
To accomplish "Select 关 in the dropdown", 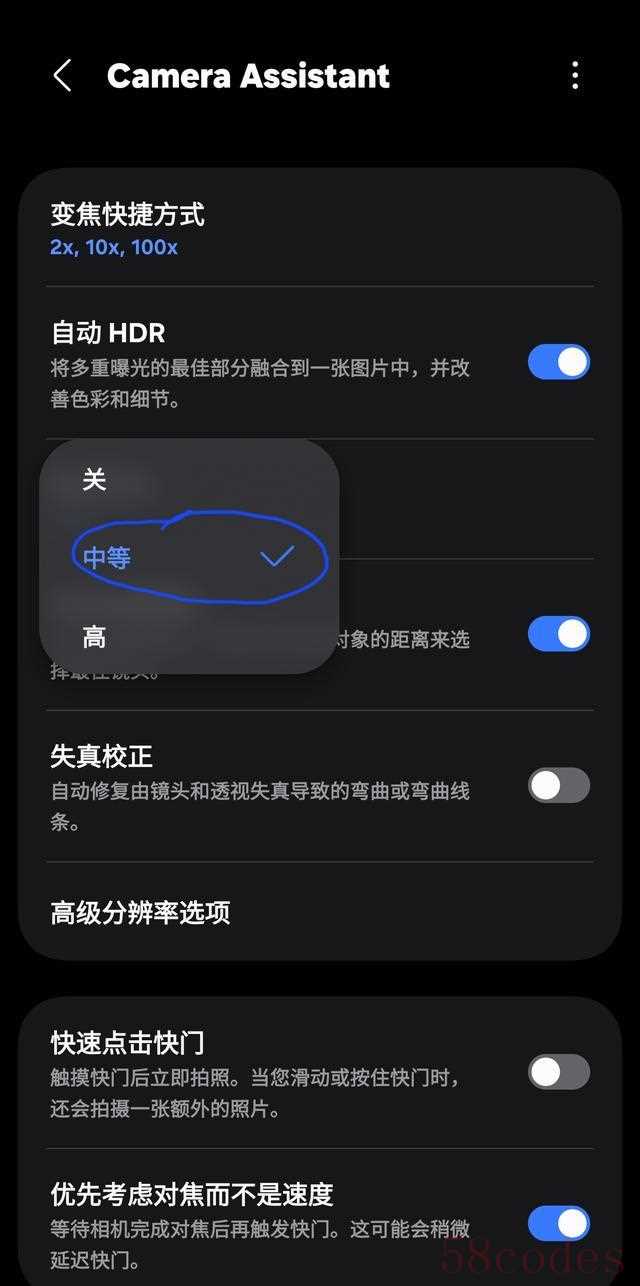I will [x=95, y=480].
